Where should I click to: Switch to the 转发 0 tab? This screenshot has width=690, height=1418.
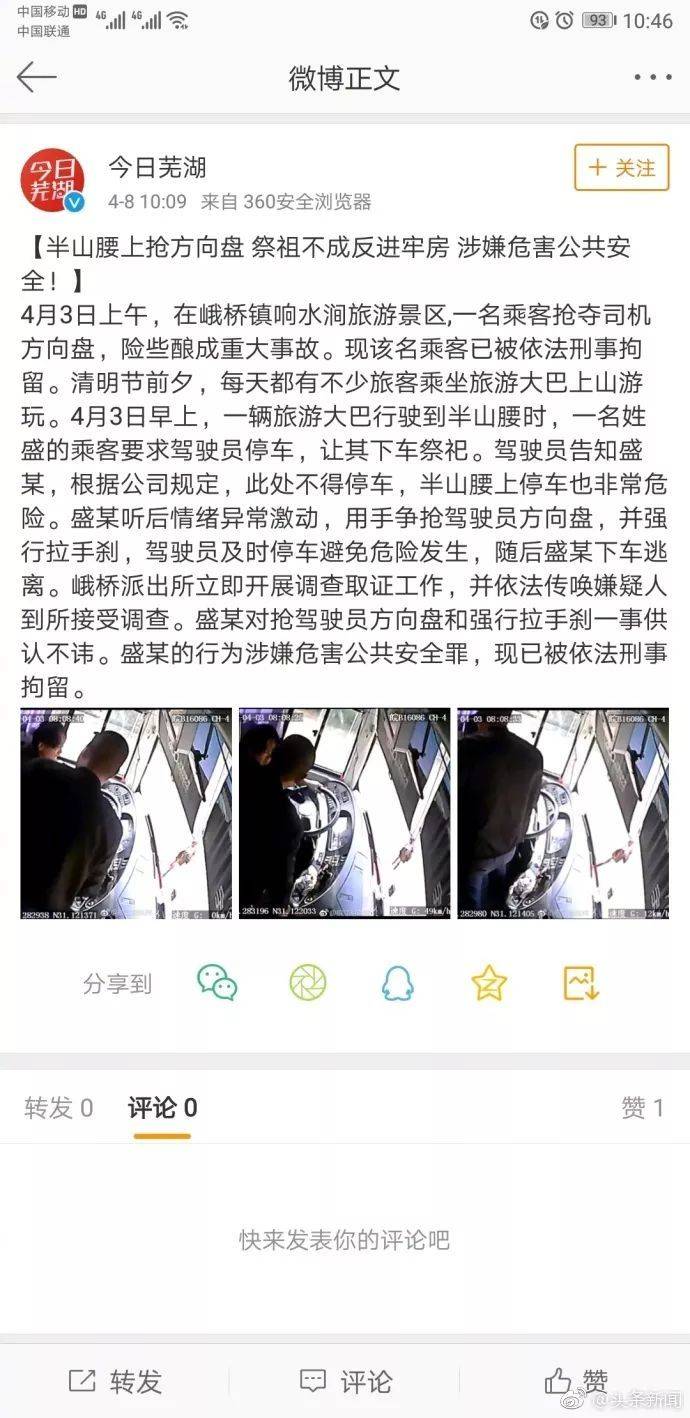(59, 1107)
